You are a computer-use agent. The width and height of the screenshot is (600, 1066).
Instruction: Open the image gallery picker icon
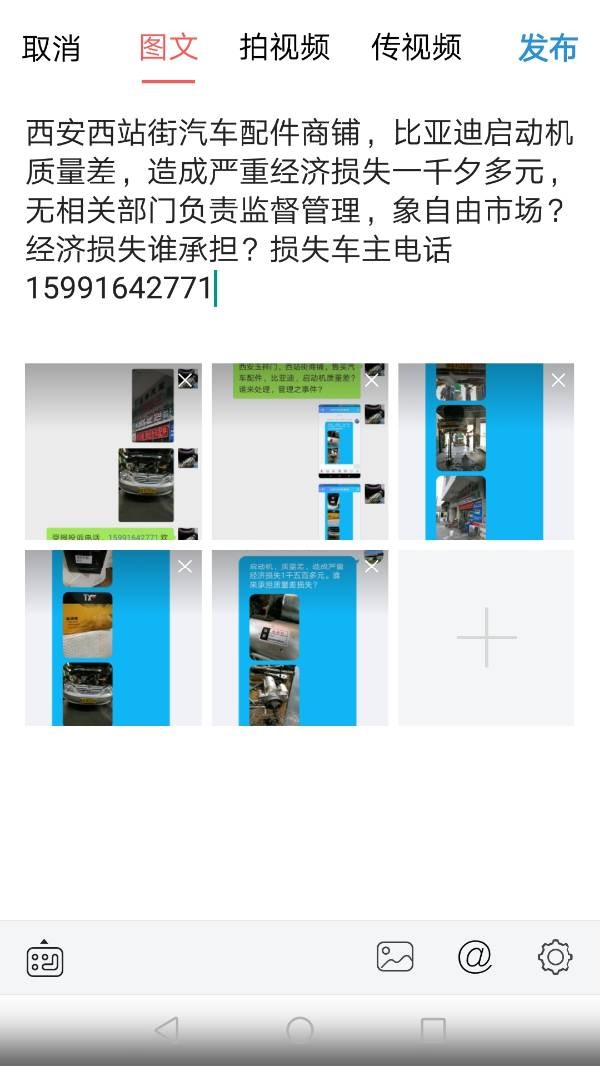[395, 957]
